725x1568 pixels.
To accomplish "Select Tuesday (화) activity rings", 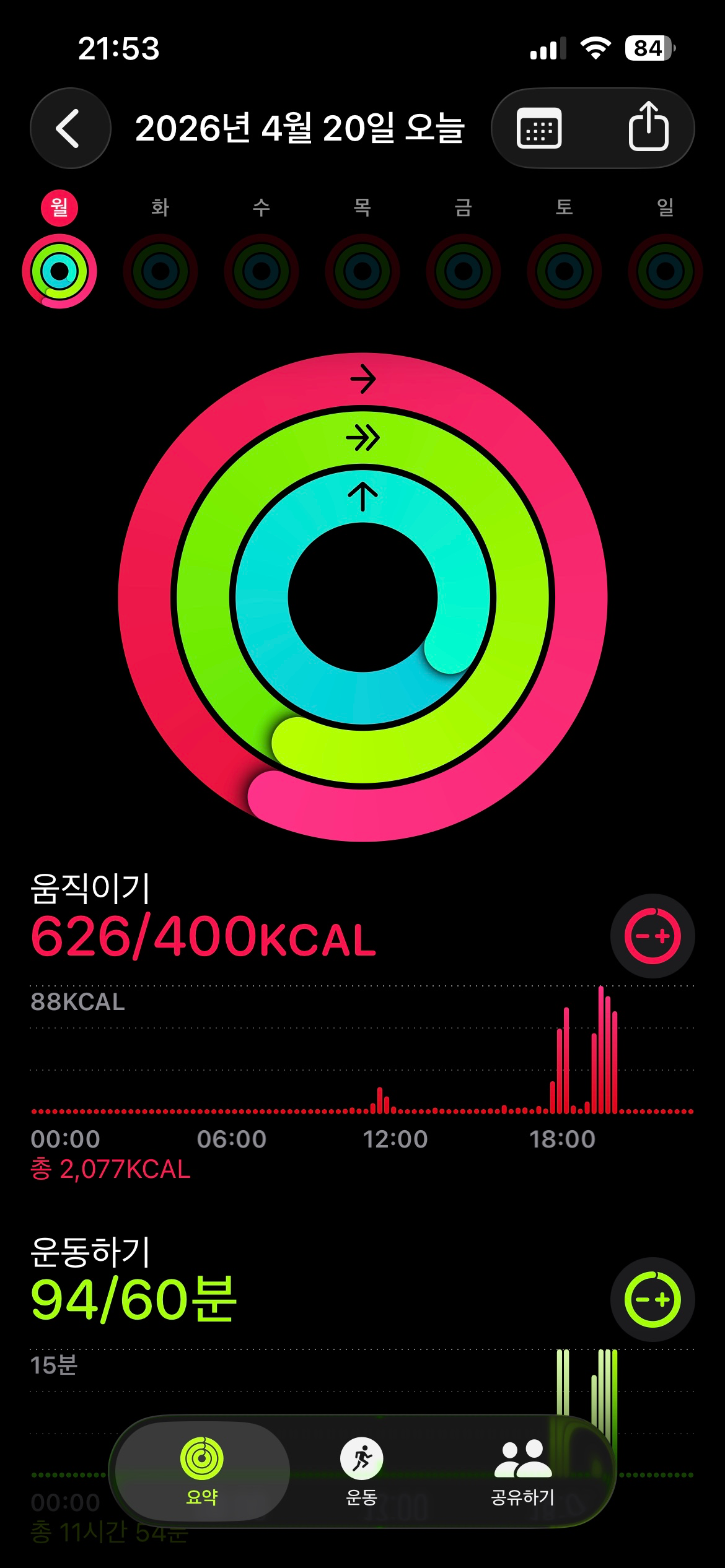I will pos(160,271).
